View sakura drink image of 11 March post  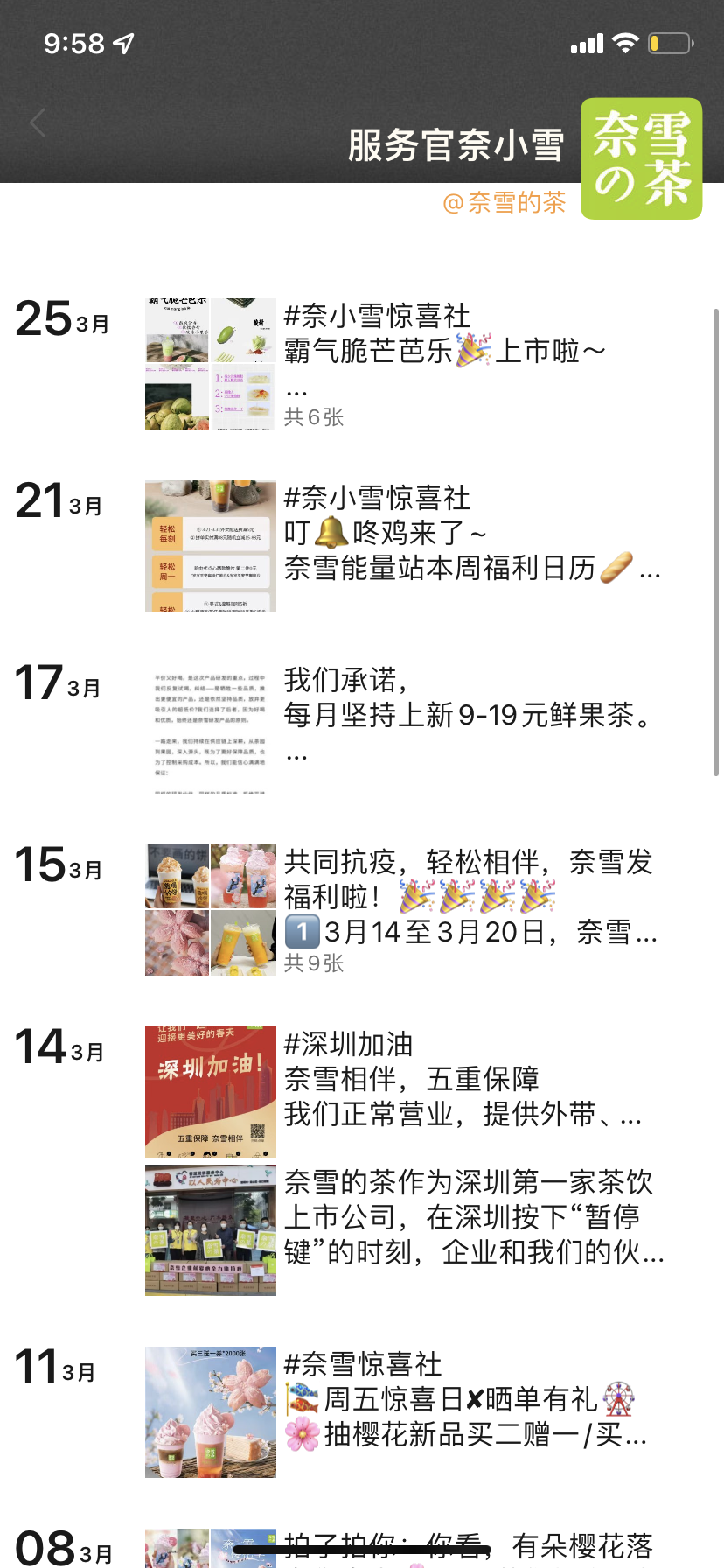(211, 1412)
